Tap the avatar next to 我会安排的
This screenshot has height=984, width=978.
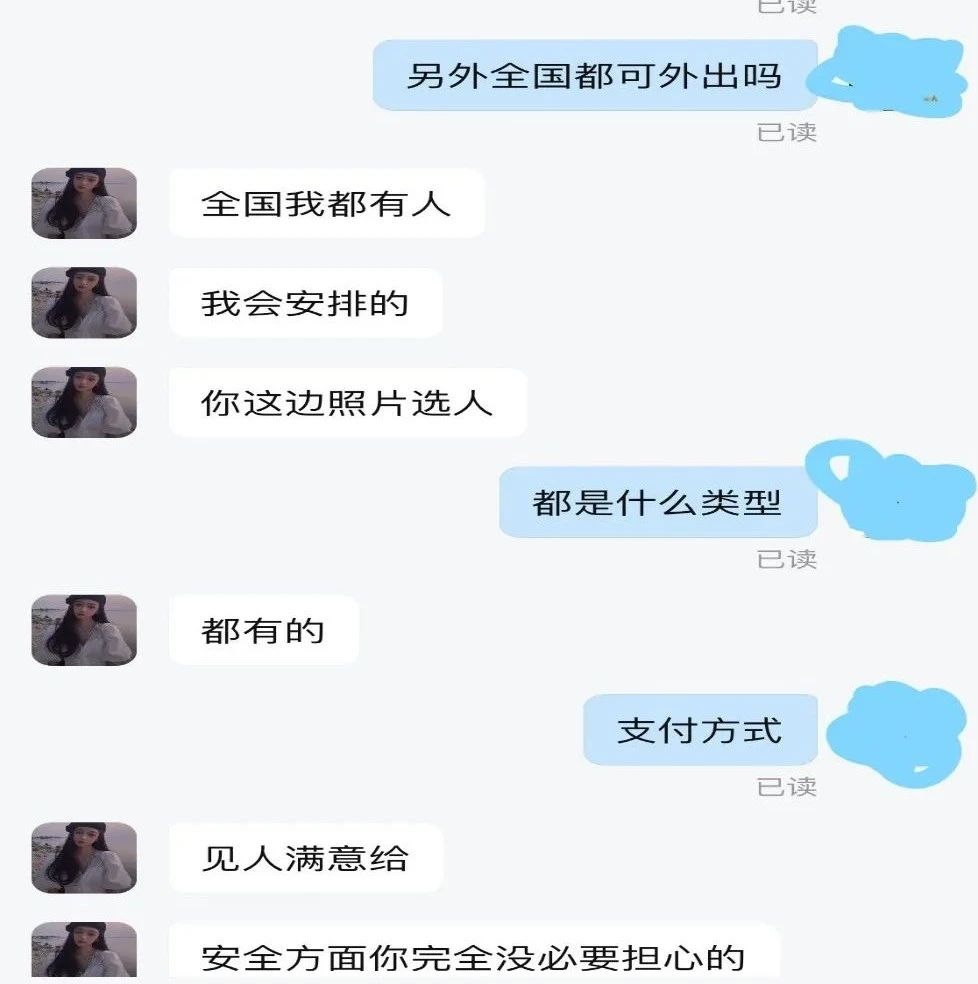pyautogui.click(x=84, y=303)
